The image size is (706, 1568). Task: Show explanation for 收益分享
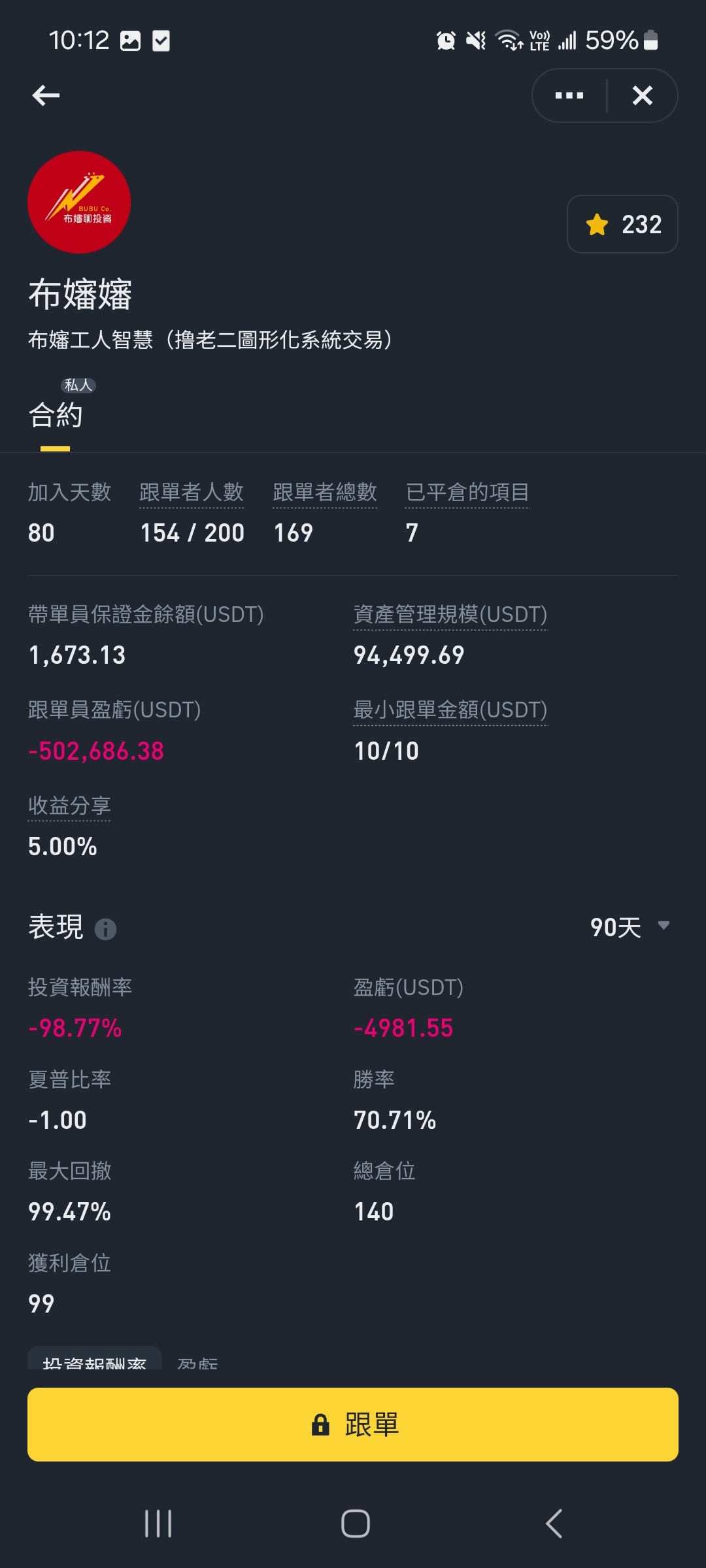click(69, 806)
